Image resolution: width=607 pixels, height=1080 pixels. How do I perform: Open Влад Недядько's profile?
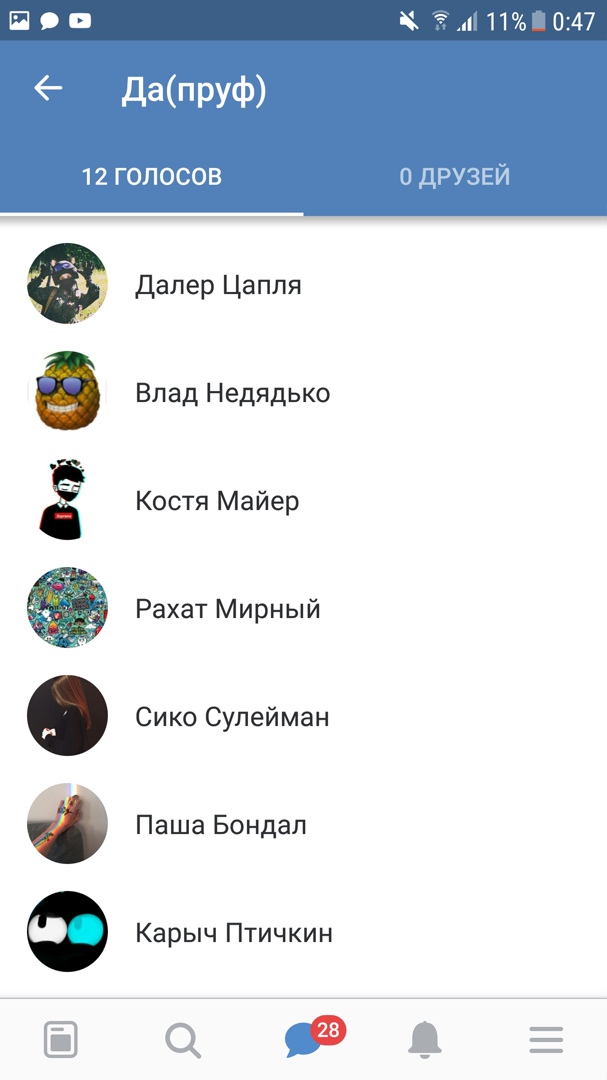pyautogui.click(x=232, y=393)
